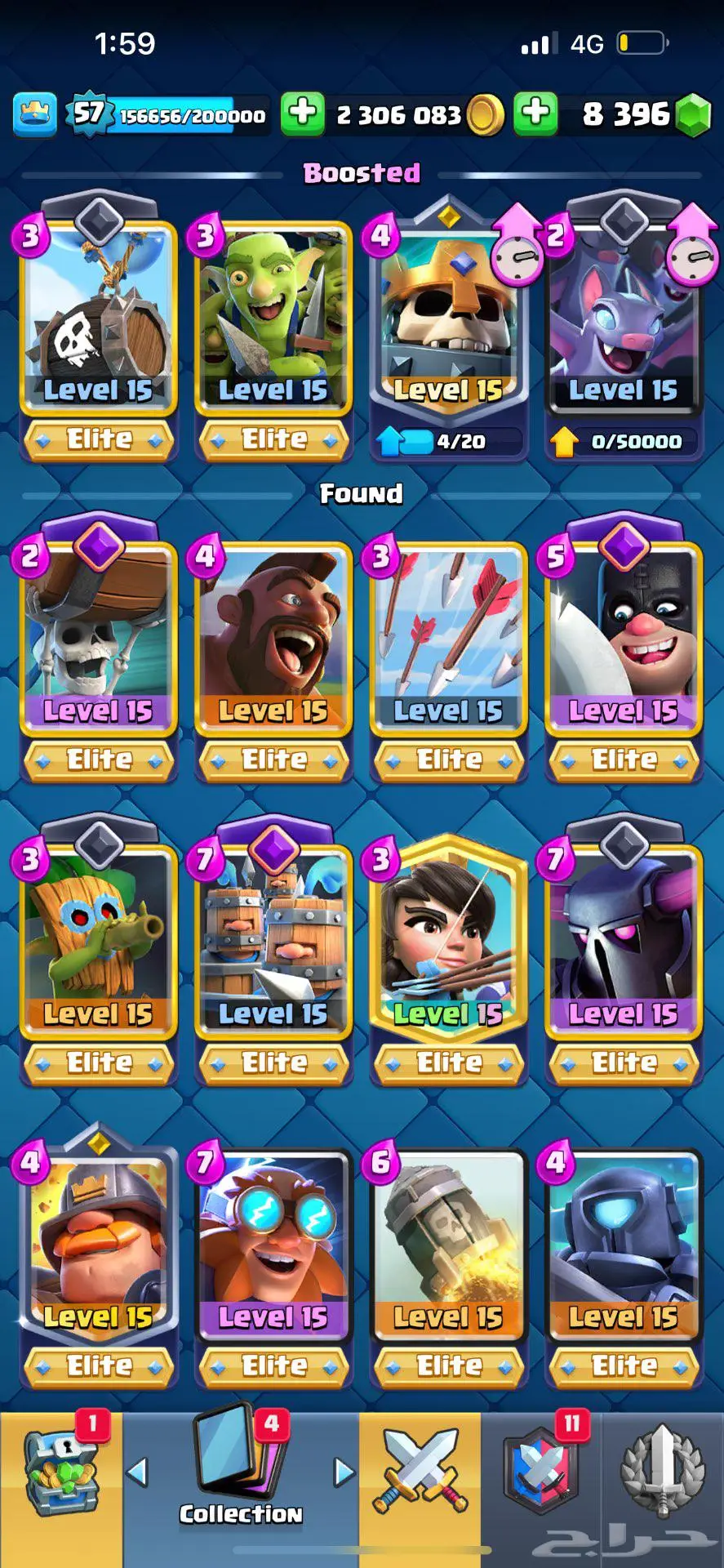This screenshot has width=724, height=1568.
Task: Open the Dart Goblin card
Action: point(99,939)
